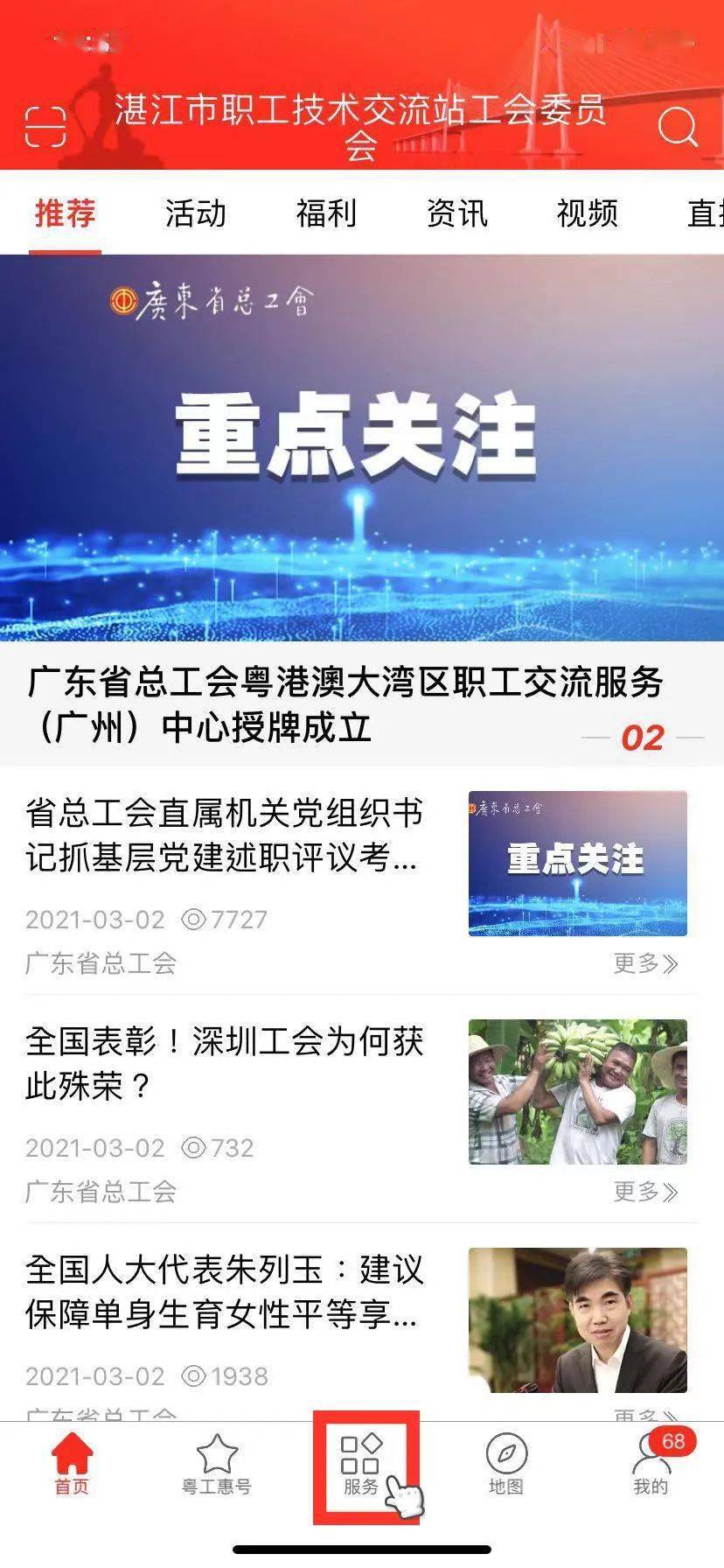Screen dimensions: 724x1568
Task: Open article 全国表彰！深圳工会为何获此殊荣
Action: (x=224, y=1064)
